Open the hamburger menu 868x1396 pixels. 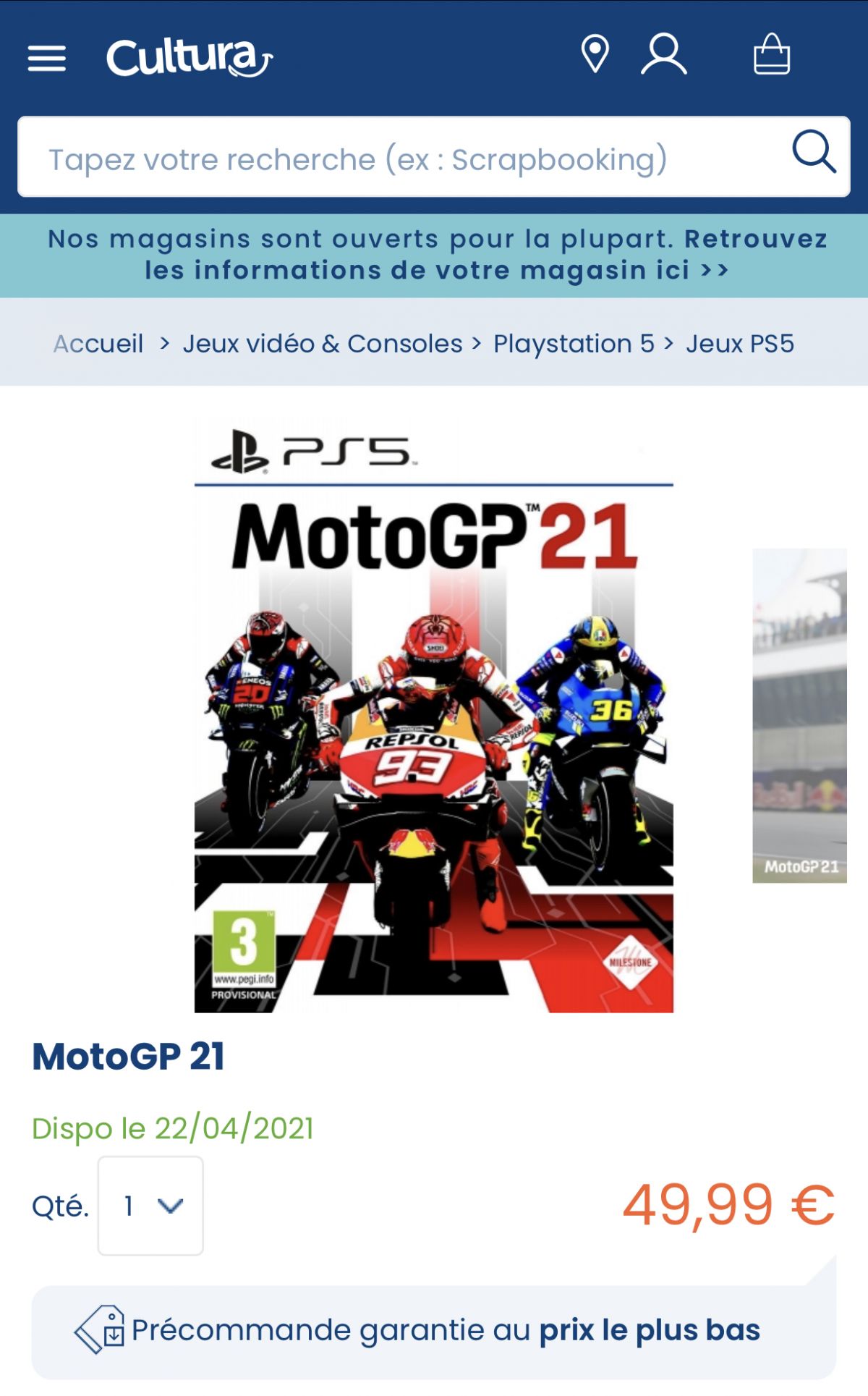pyautogui.click(x=47, y=58)
